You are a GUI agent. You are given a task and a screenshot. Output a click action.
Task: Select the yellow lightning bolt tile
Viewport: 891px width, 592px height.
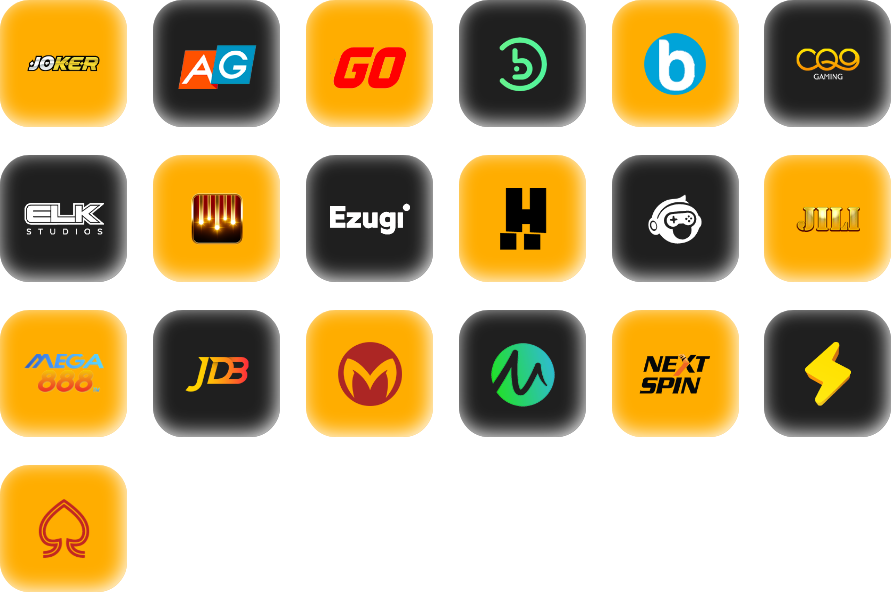pos(827,373)
